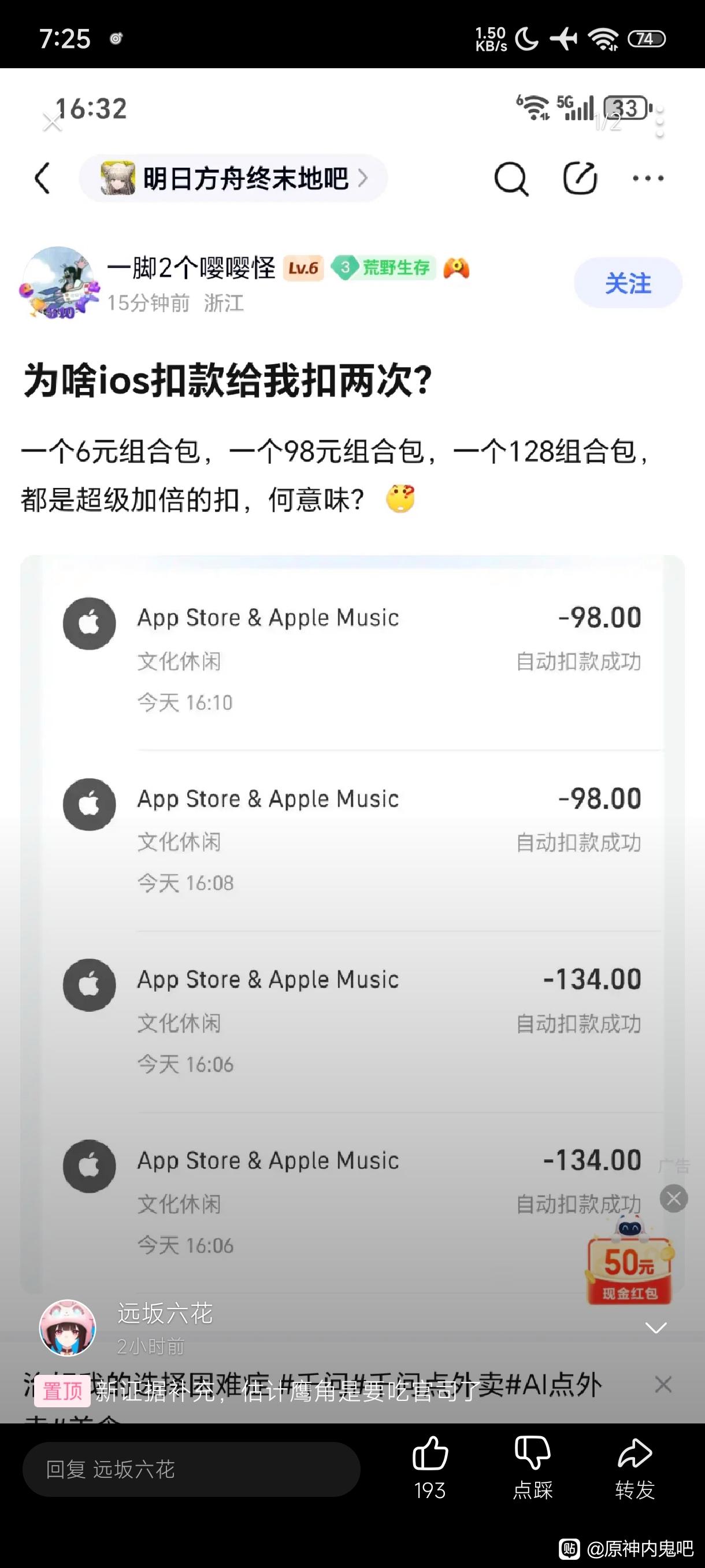Dismiss the pinned 置顶 comment
The height and width of the screenshot is (1568, 705).
[663, 1385]
